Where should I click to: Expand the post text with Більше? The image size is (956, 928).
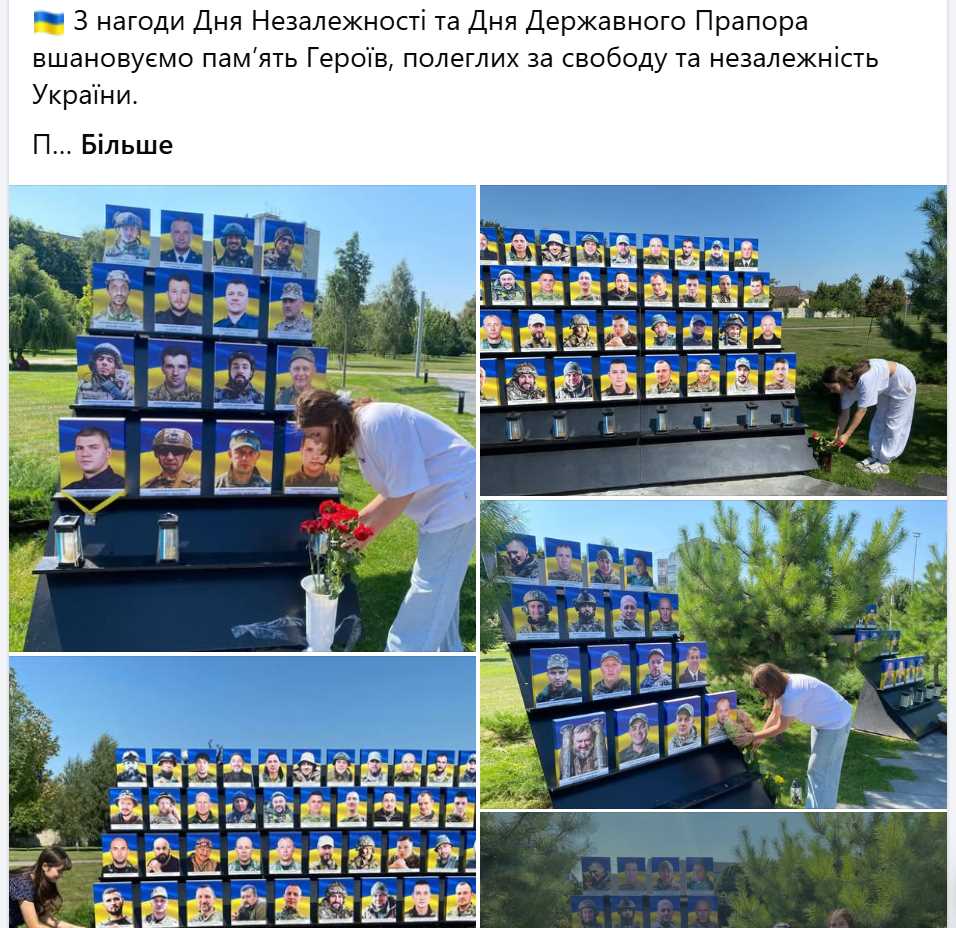pos(127,145)
